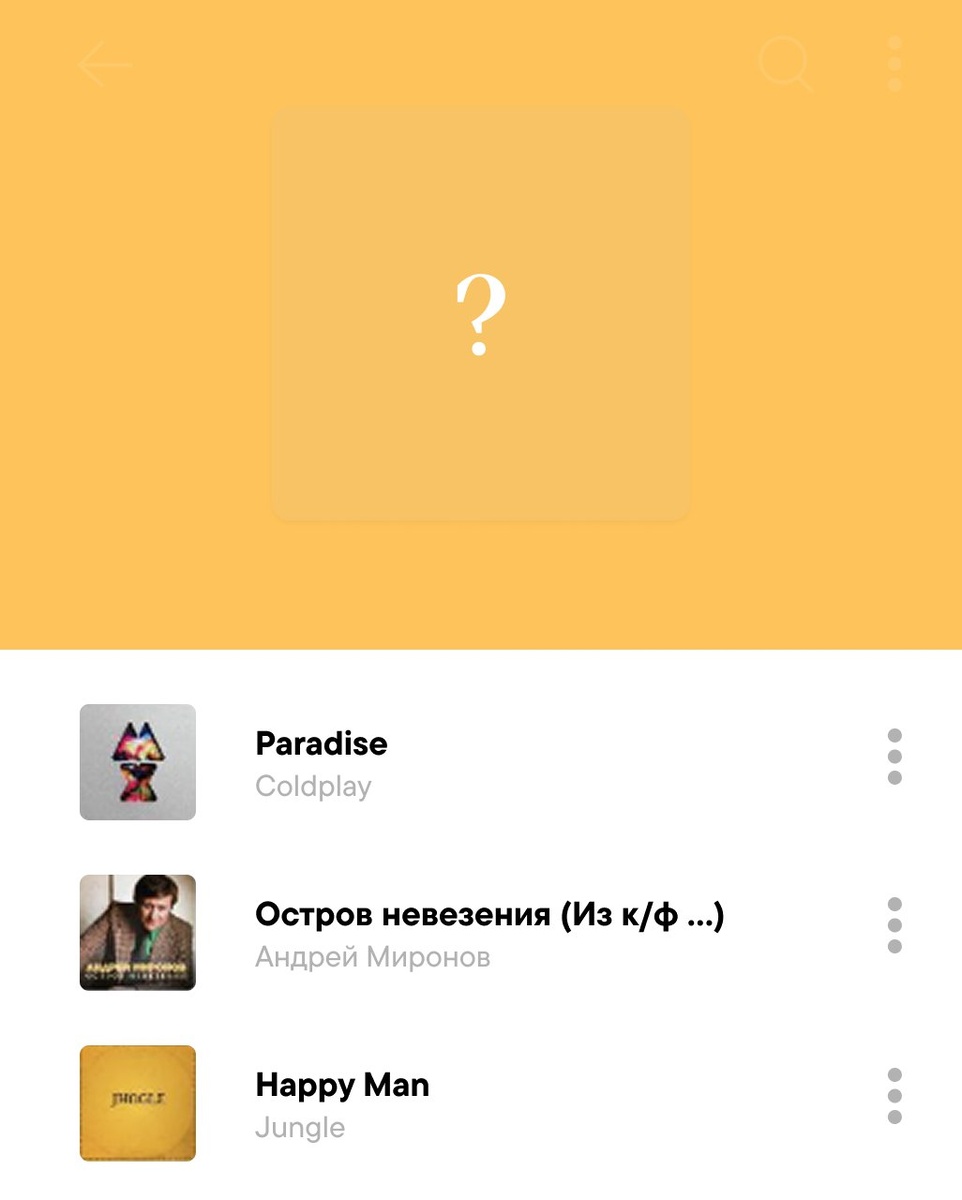
Task: Open the three-dot menu for Остров невезения
Action: (x=893, y=926)
